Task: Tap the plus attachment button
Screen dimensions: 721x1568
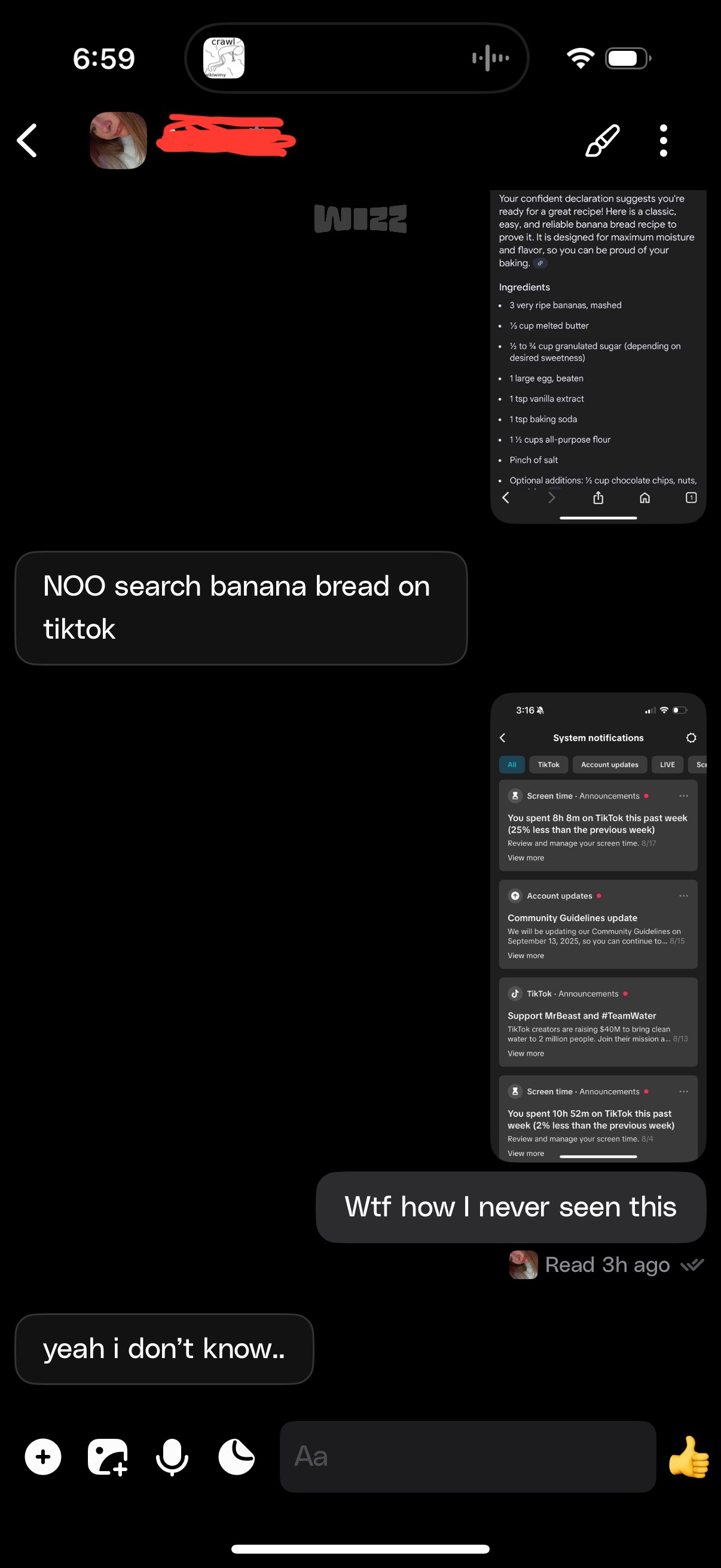Action: [43, 1457]
